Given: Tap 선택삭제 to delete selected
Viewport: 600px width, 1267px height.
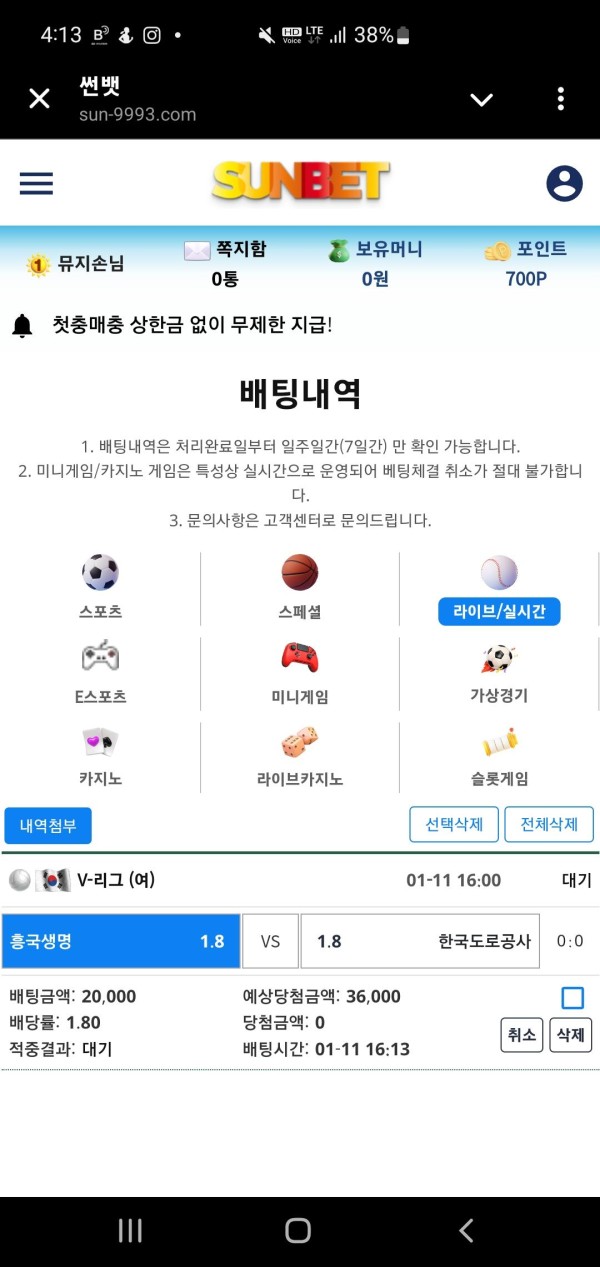Looking at the screenshot, I should click(x=454, y=825).
